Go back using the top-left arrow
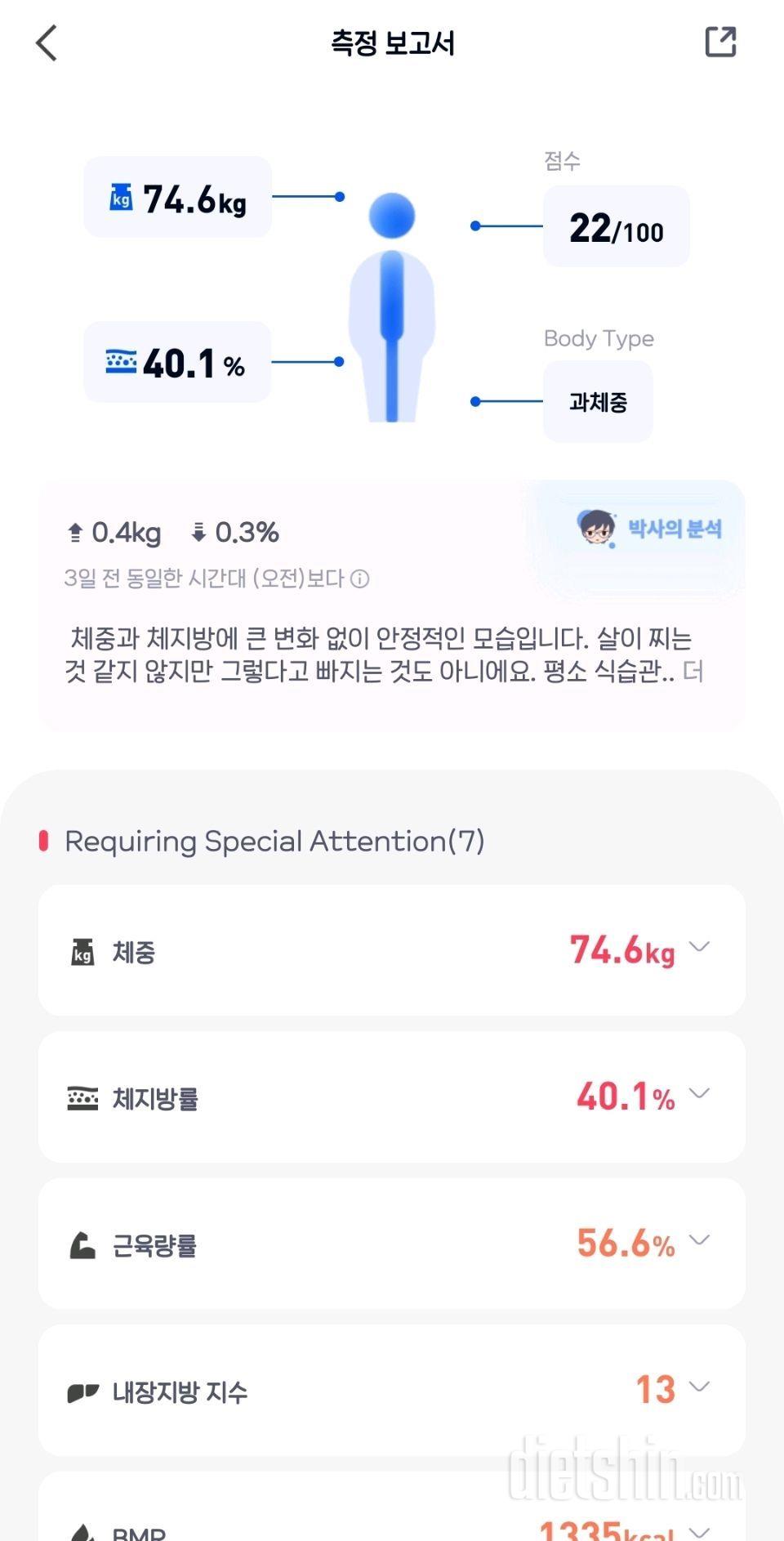The image size is (784, 1541). [47, 43]
